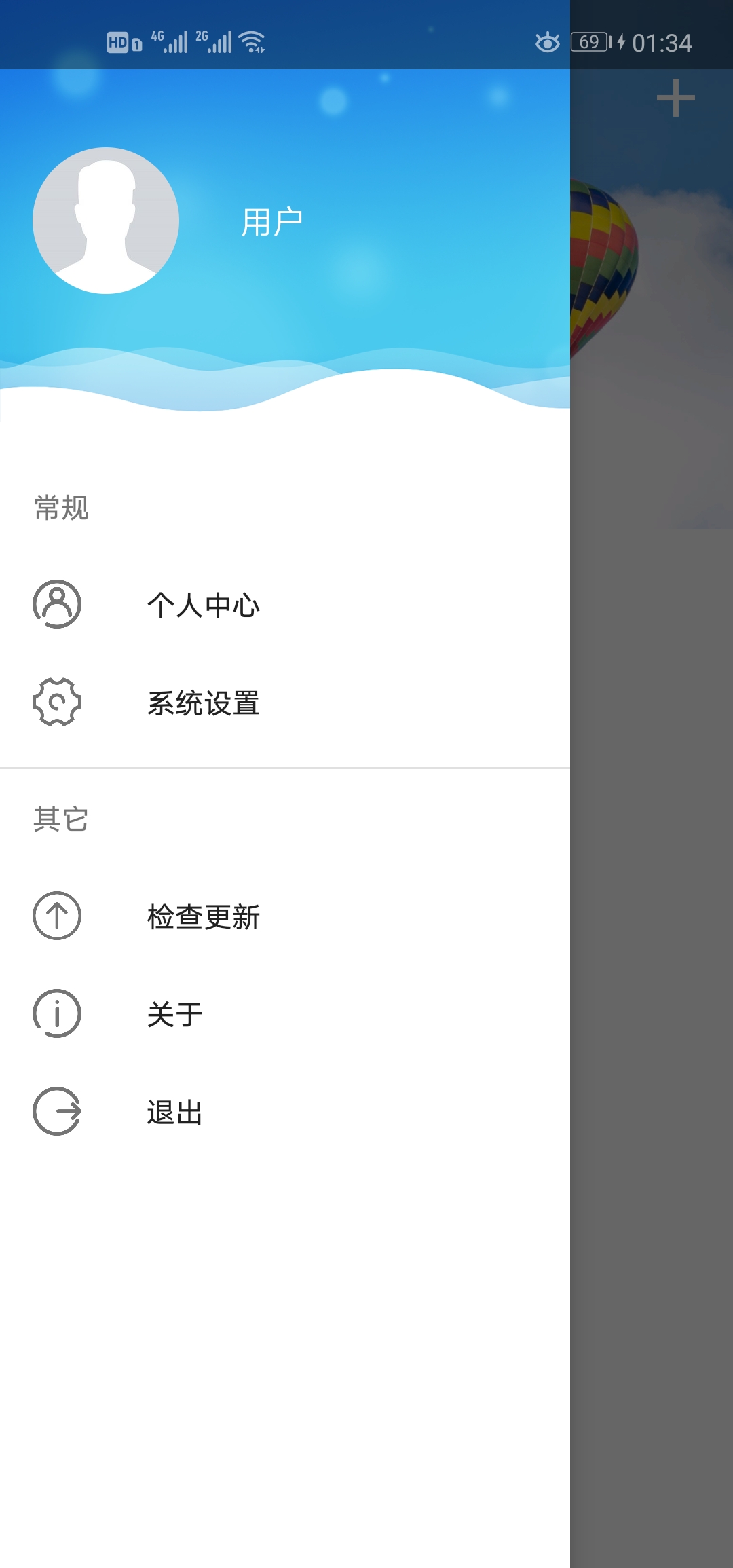This screenshot has height=1568, width=733.
Task: Tap the username label 用户
Action: point(274,219)
